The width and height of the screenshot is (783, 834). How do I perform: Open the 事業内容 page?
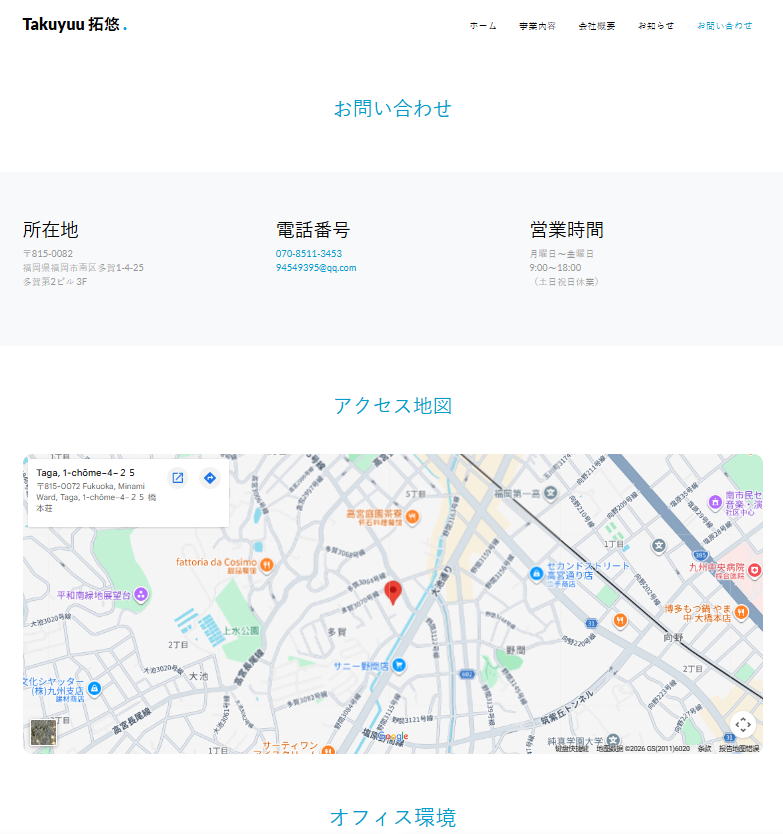coord(537,26)
